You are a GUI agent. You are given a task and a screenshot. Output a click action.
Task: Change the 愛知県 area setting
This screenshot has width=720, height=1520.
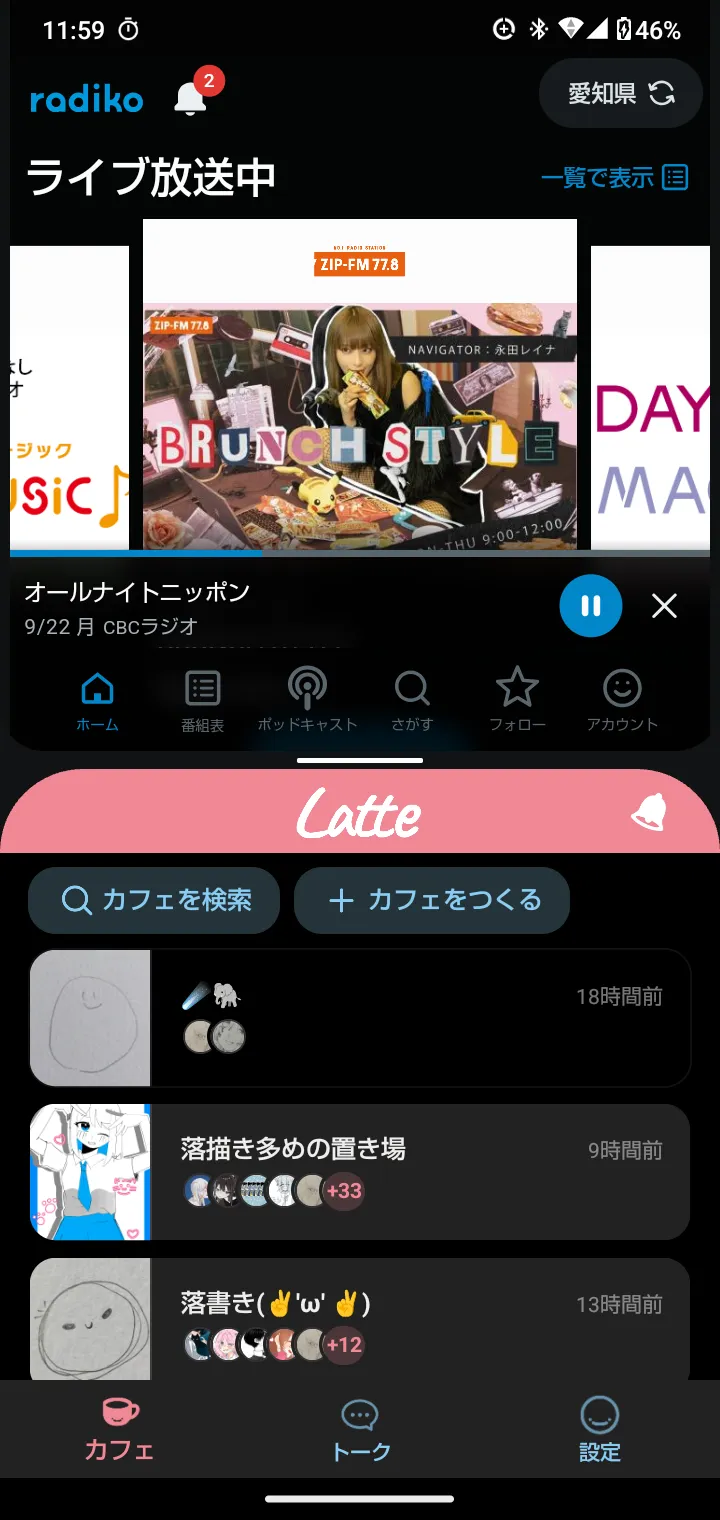coord(620,94)
